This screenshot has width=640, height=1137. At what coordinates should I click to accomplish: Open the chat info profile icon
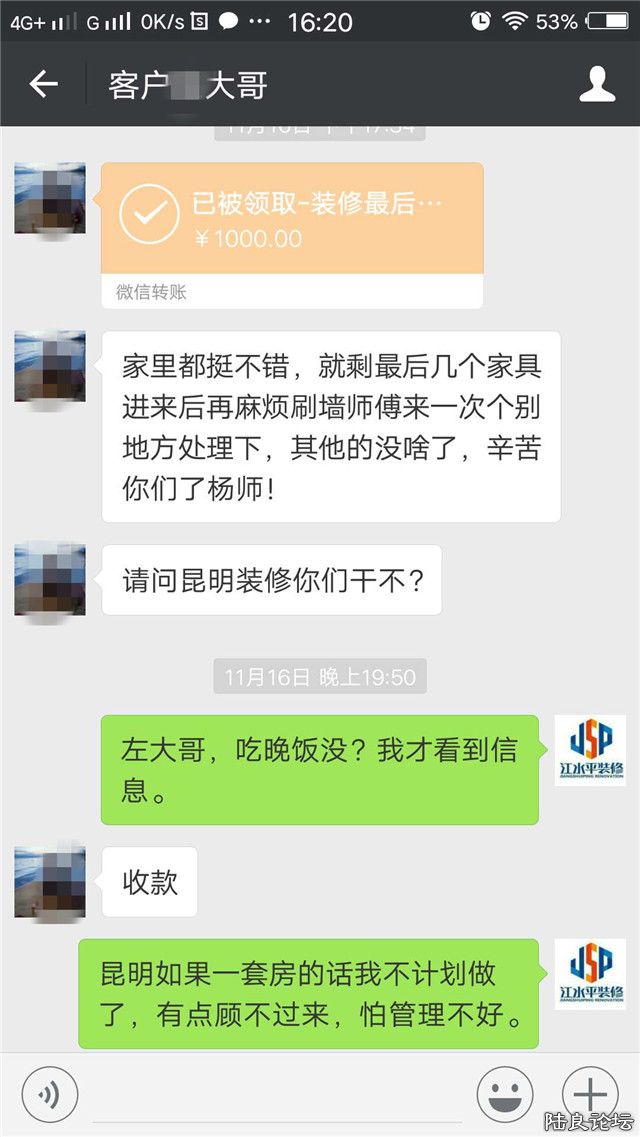597,85
